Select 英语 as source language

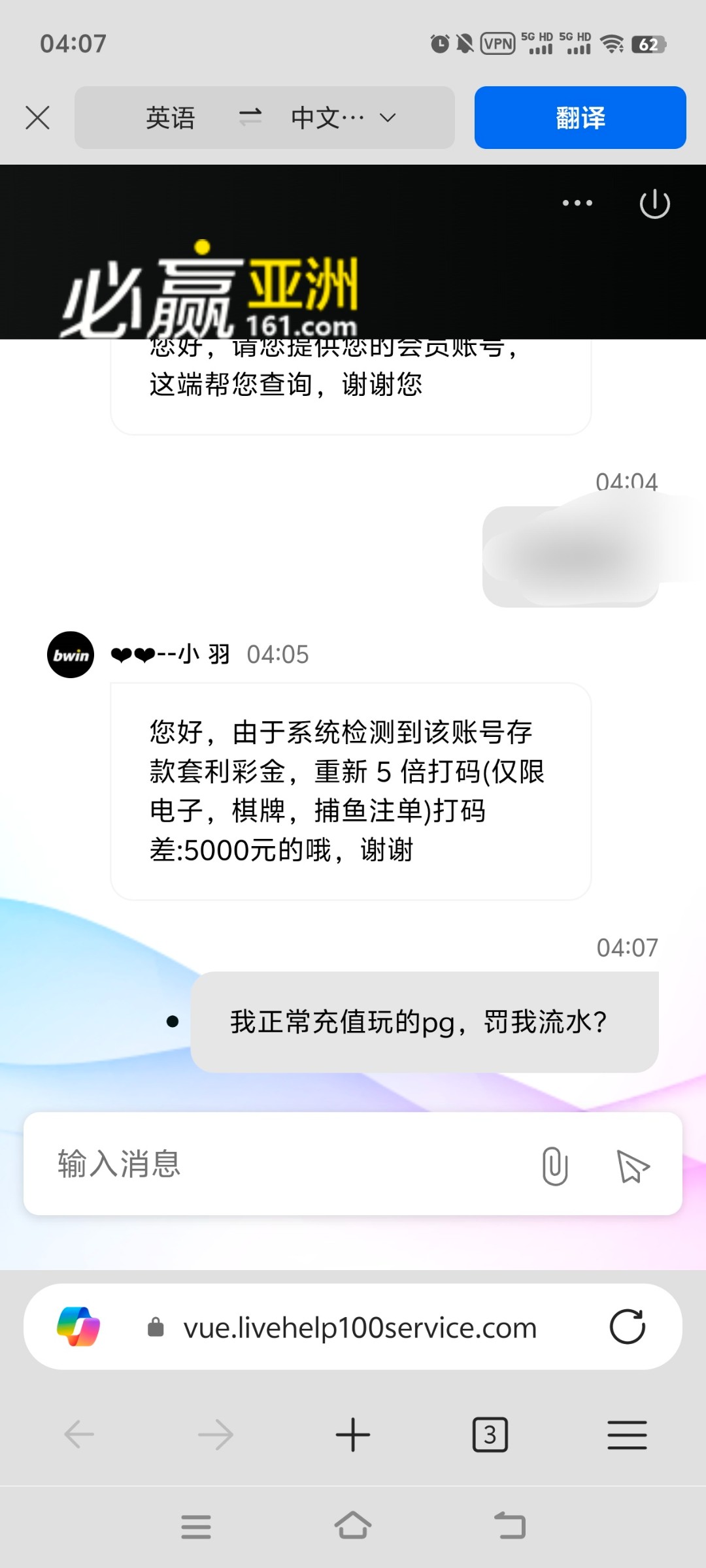pyautogui.click(x=171, y=118)
